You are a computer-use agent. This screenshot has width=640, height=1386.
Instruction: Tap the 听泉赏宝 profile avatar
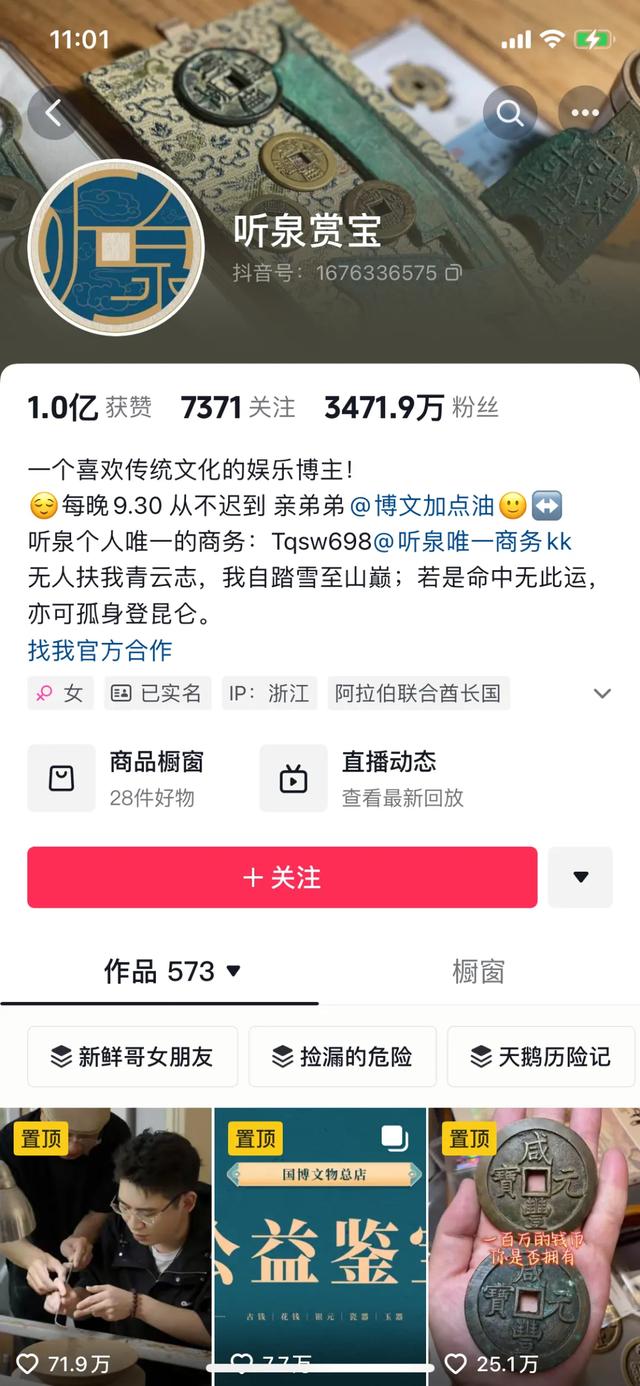(116, 247)
